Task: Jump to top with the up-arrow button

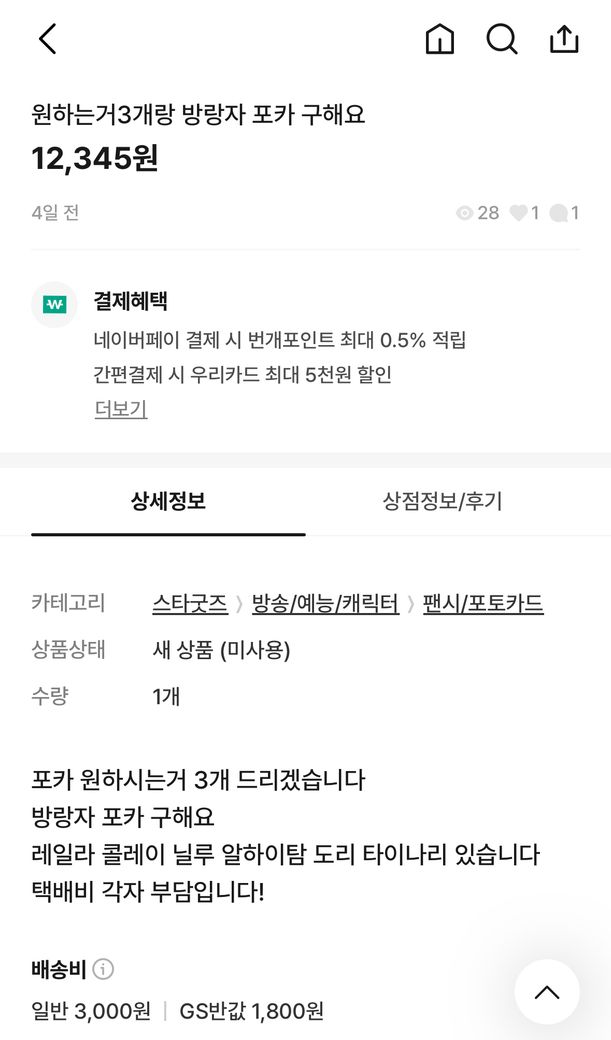Action: point(547,992)
